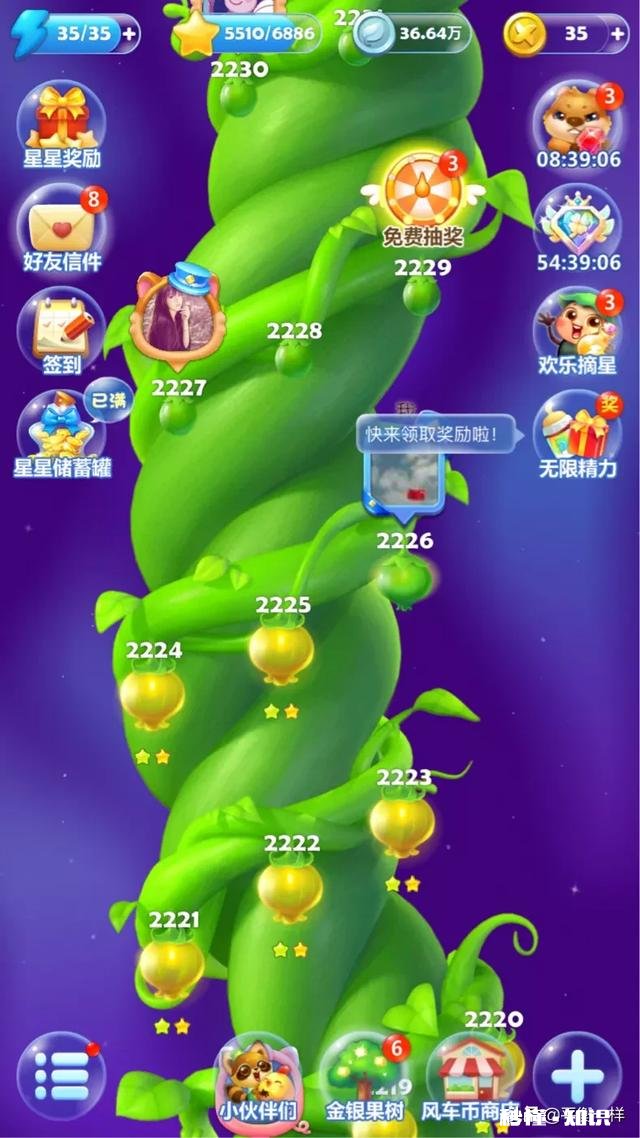640x1138 pixels.
Task: Open 好友信件 mailbox
Action: click(x=62, y=228)
